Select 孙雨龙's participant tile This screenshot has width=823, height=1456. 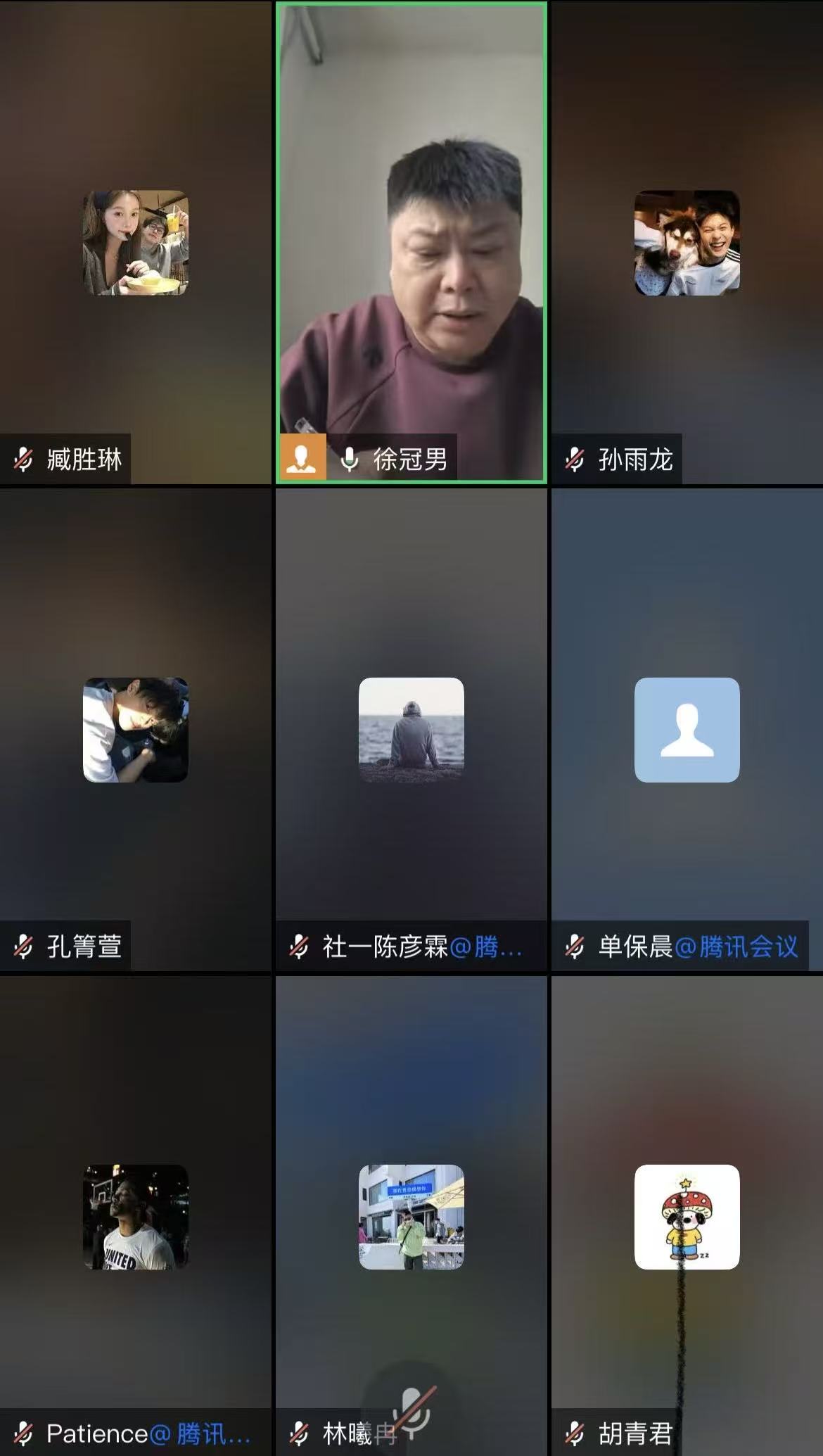(x=687, y=243)
